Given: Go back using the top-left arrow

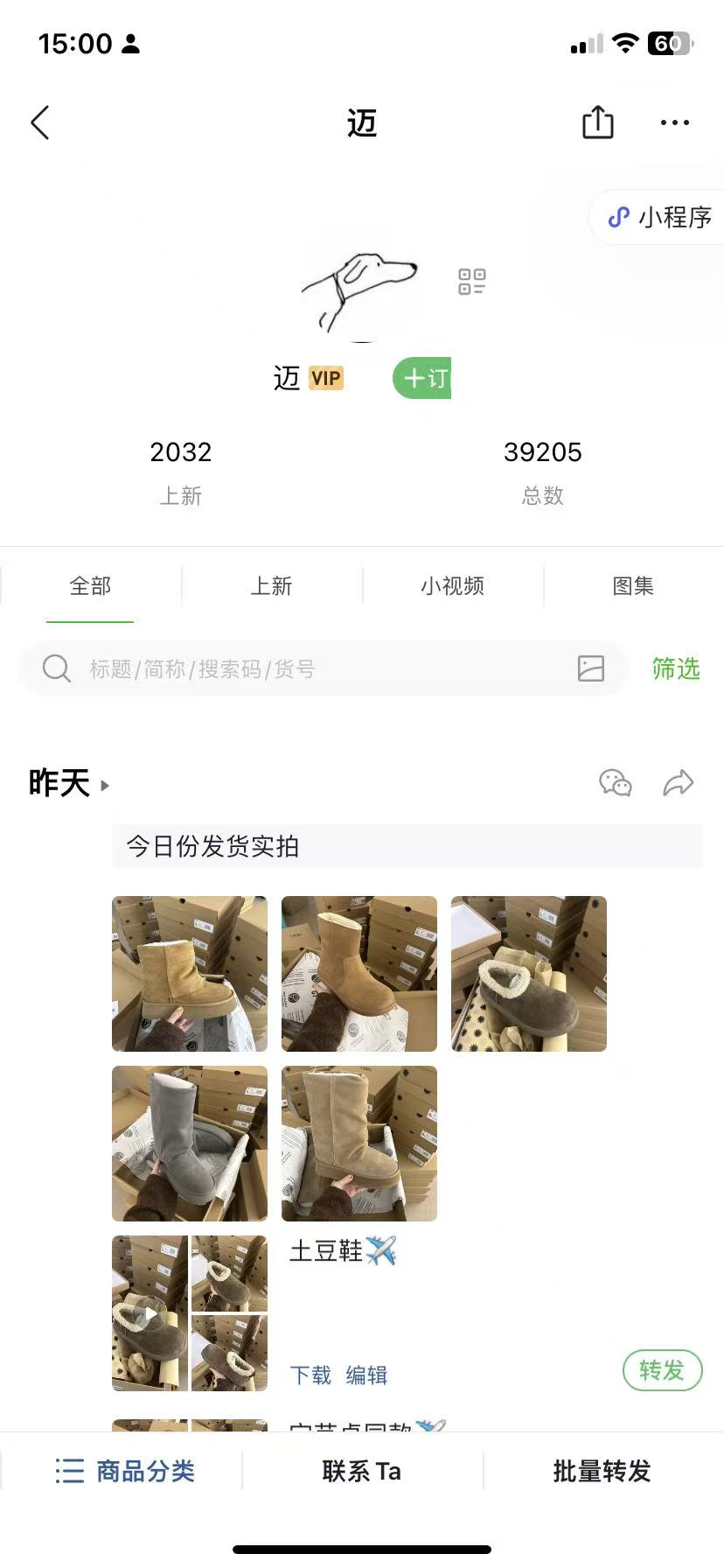Looking at the screenshot, I should [40, 123].
